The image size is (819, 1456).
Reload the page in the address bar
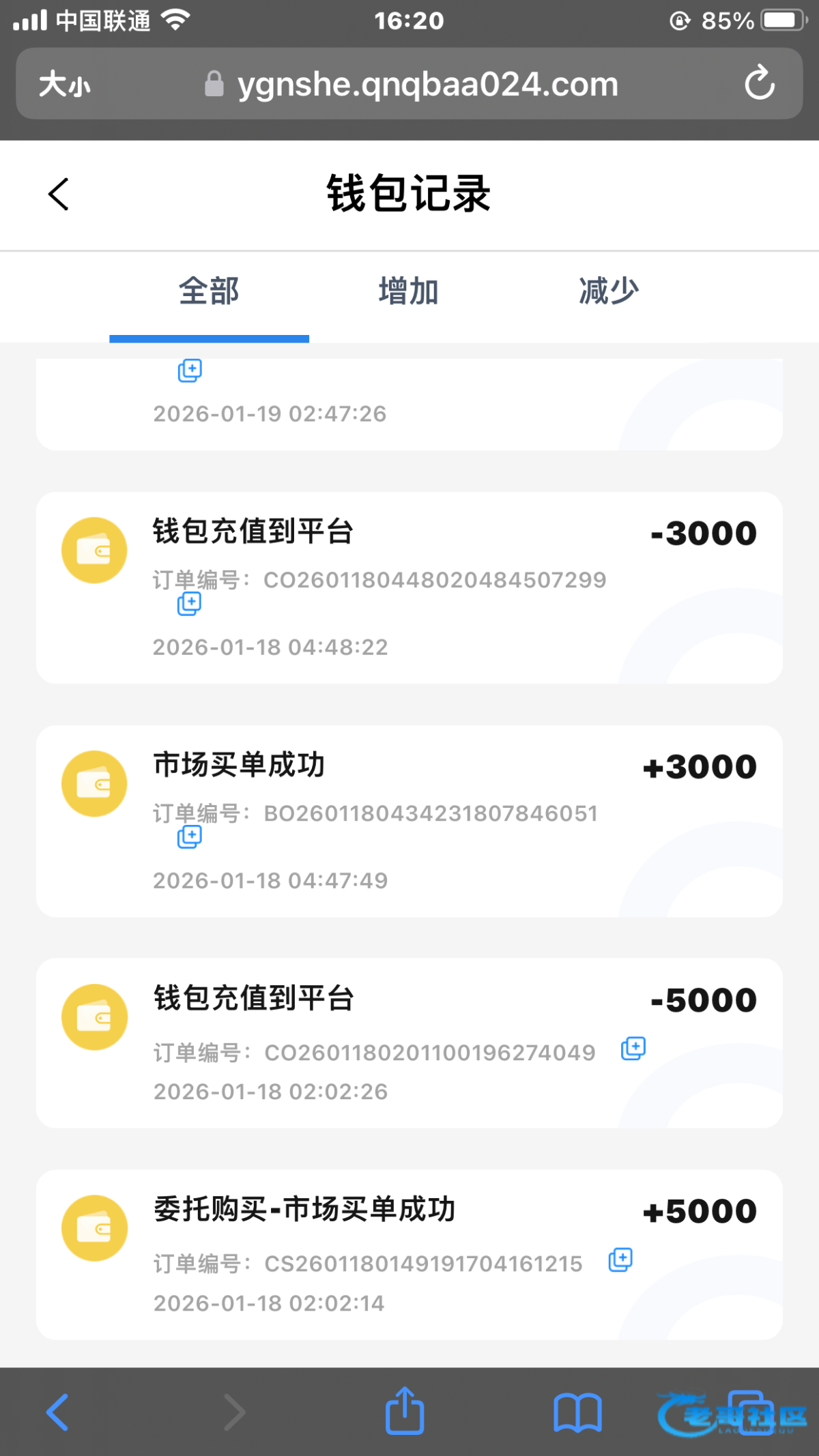(759, 84)
